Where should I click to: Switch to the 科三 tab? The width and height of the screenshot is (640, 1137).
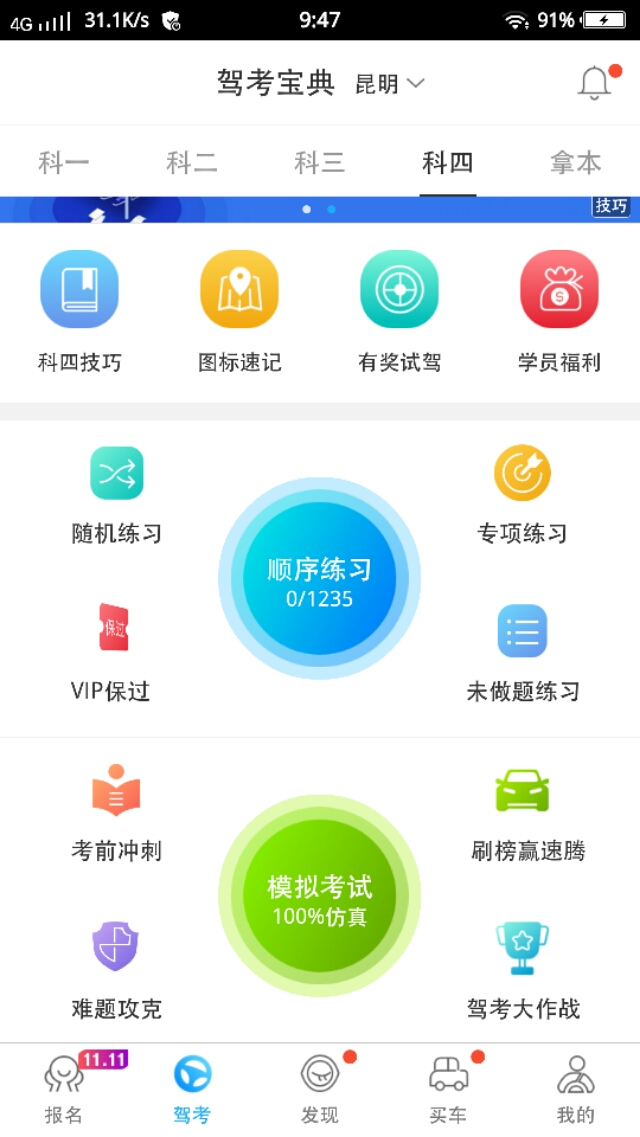(x=320, y=162)
